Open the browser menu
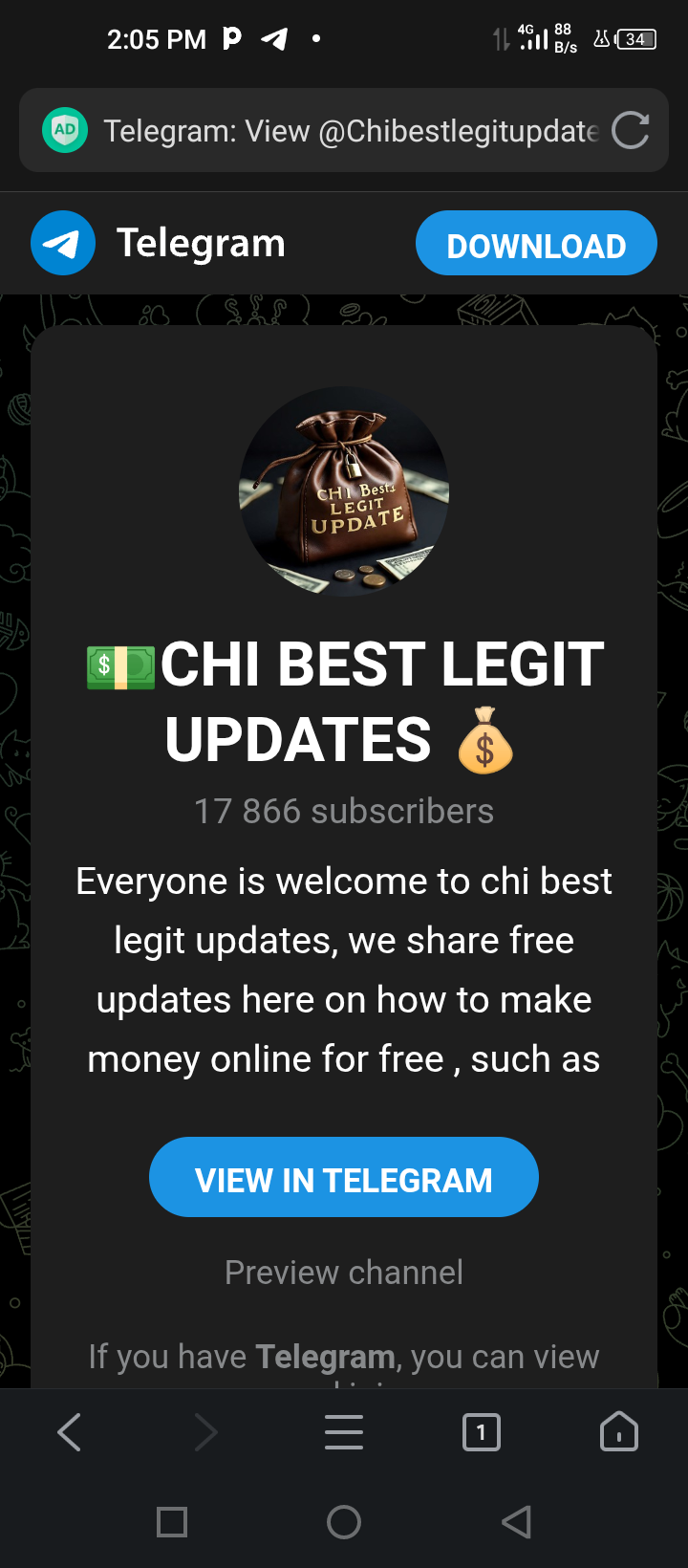This screenshot has height=1568, width=688. tap(344, 1432)
